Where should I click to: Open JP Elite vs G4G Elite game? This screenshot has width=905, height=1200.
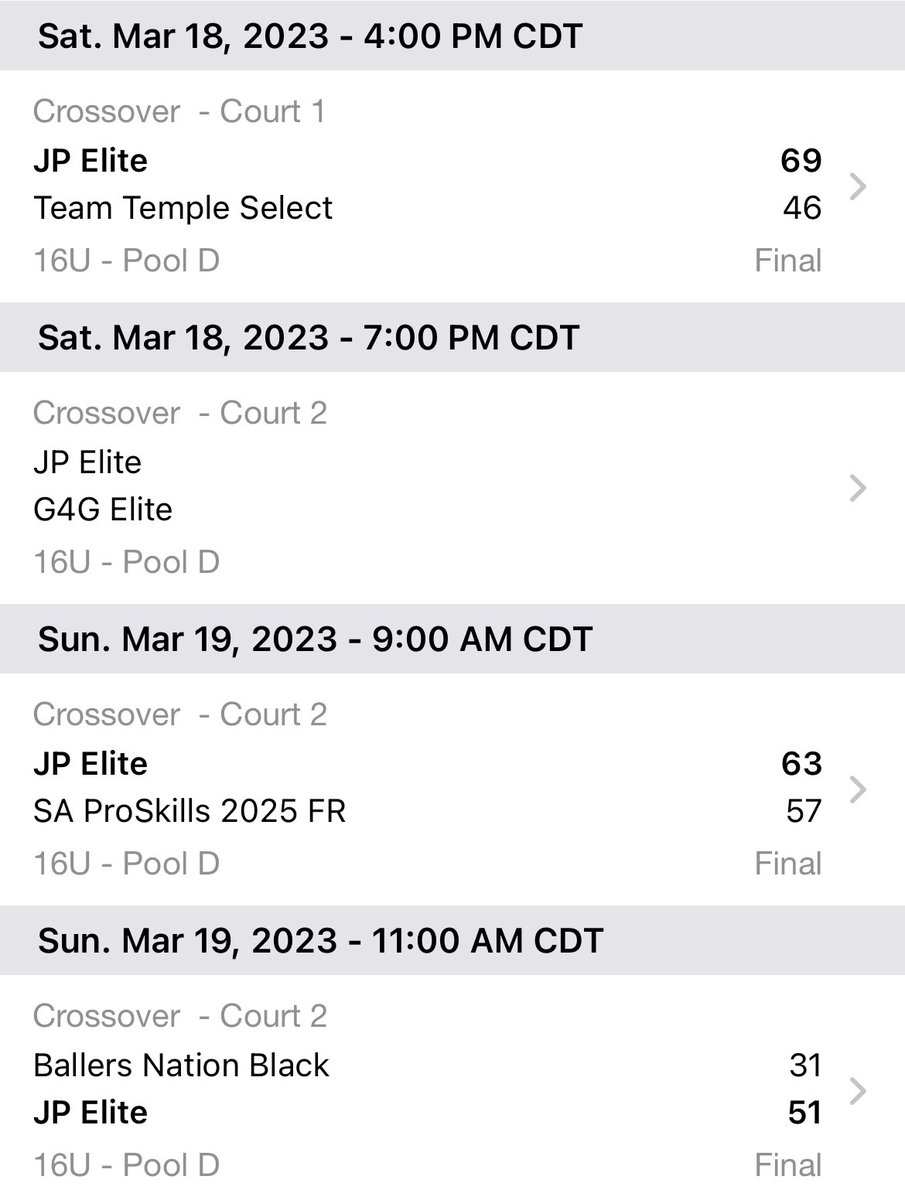(x=450, y=488)
